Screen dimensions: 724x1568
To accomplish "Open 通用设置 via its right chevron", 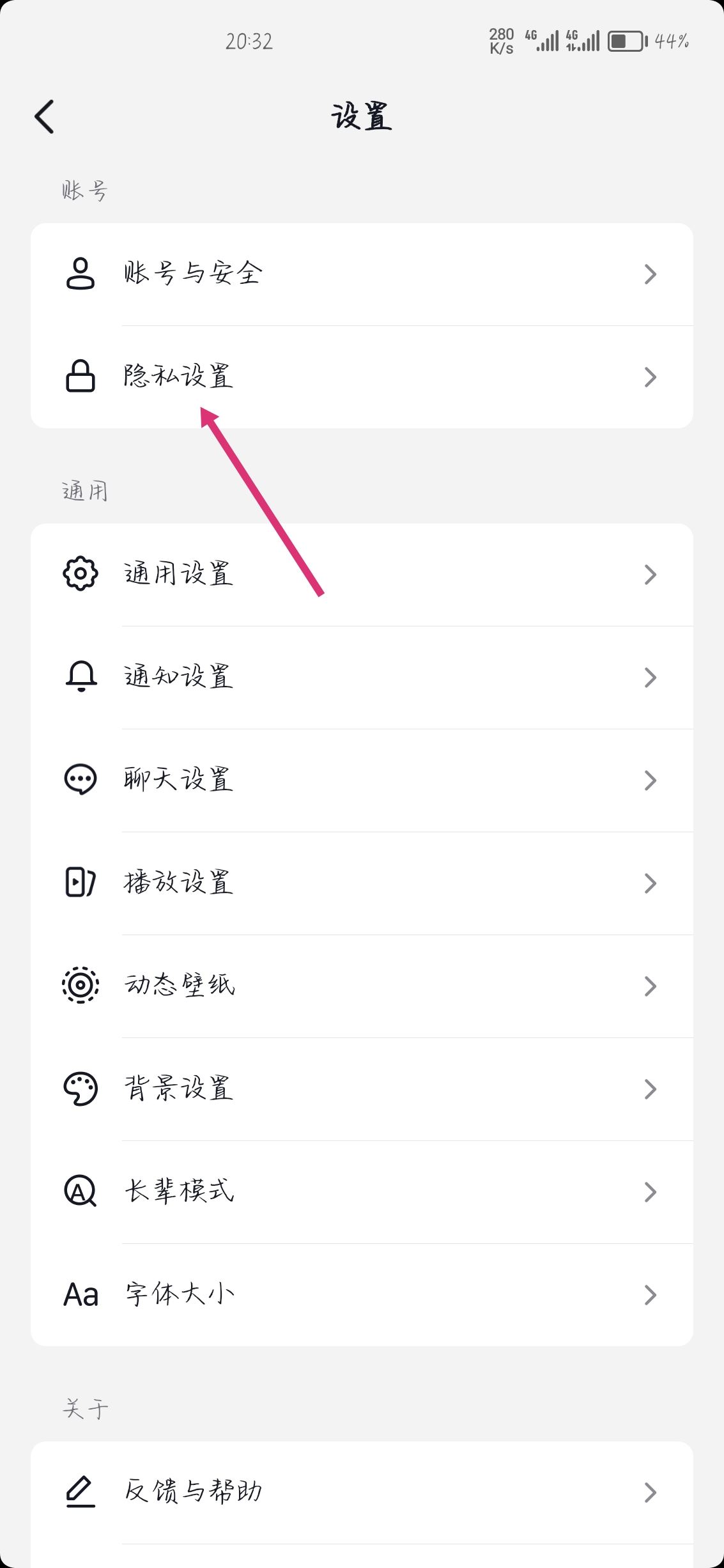I will [x=651, y=574].
